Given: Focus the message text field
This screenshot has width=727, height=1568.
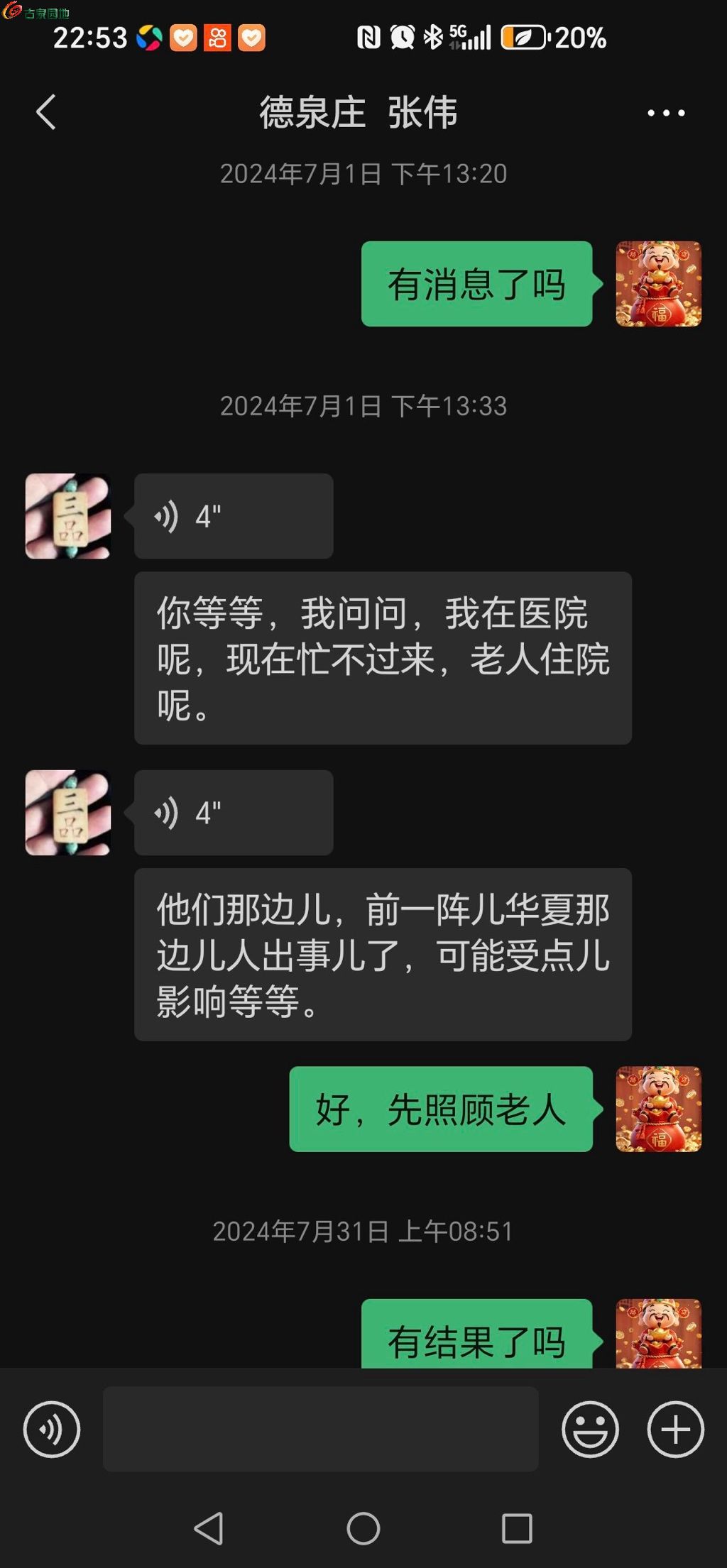Looking at the screenshot, I should [x=321, y=1429].
